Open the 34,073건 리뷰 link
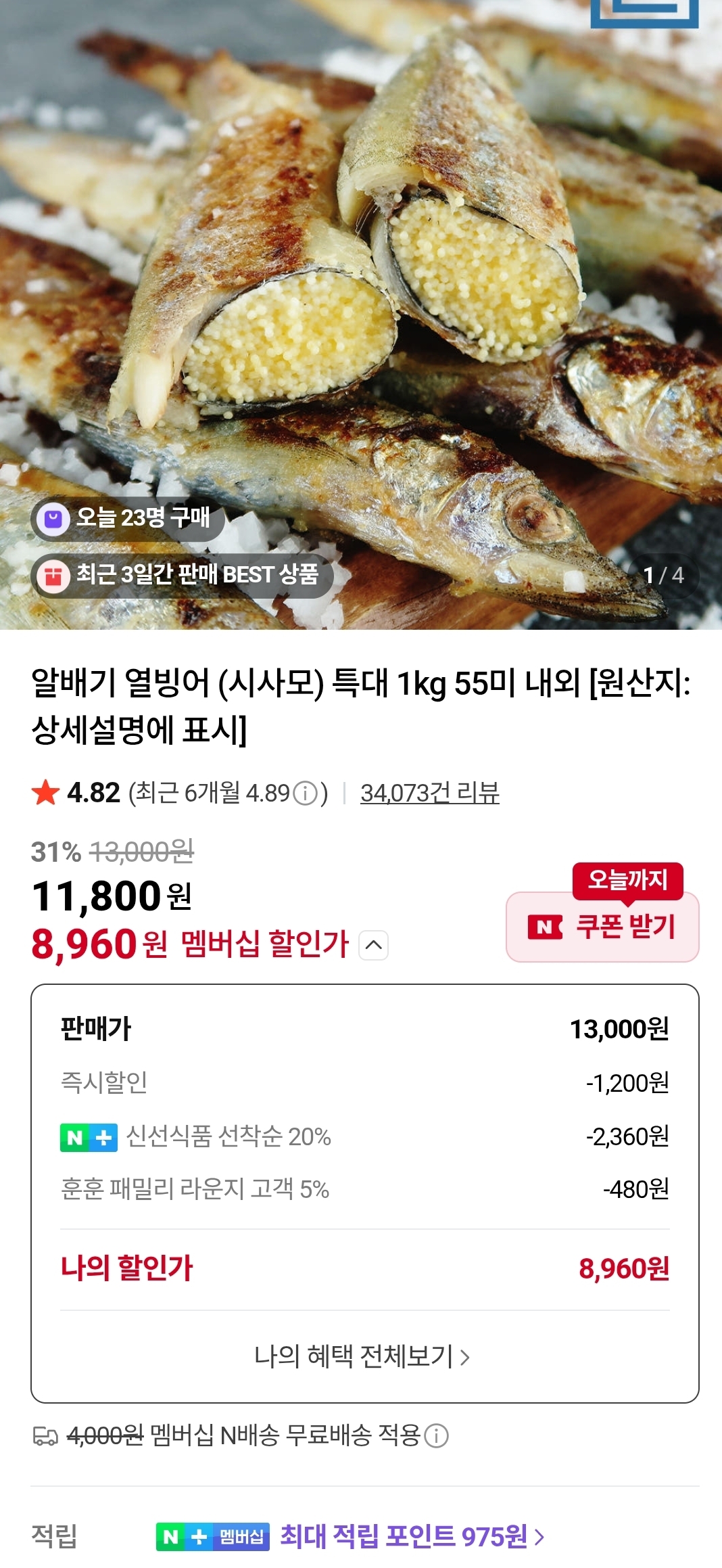This screenshot has width=722, height=1568. (430, 793)
